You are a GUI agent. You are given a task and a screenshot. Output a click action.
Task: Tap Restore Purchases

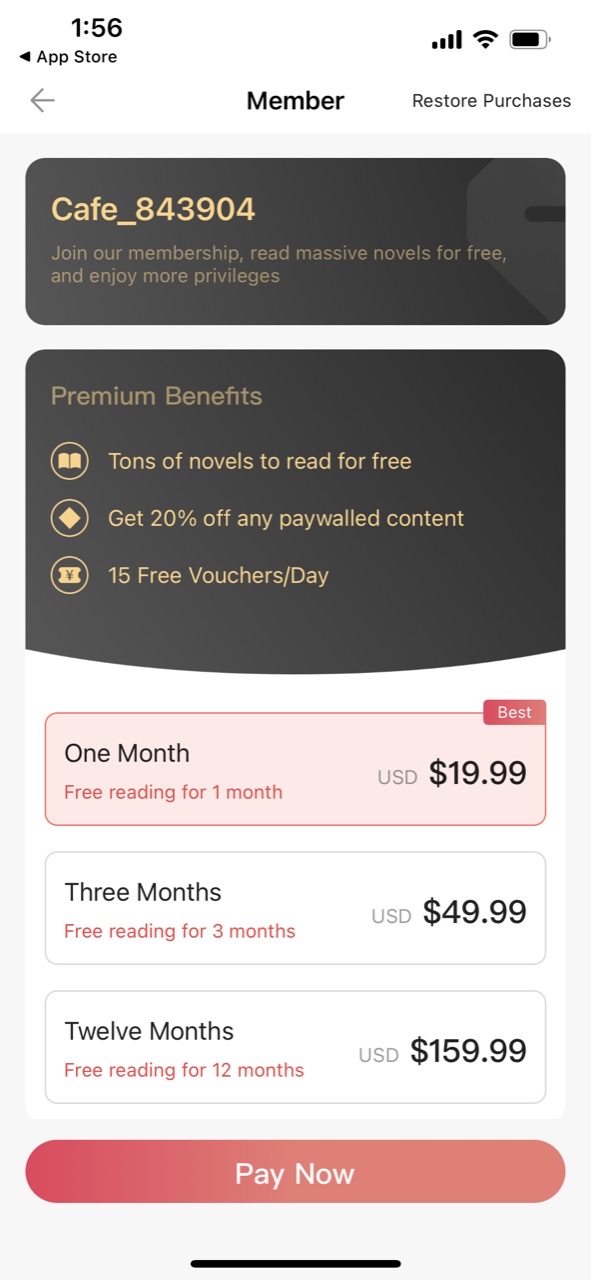point(491,101)
